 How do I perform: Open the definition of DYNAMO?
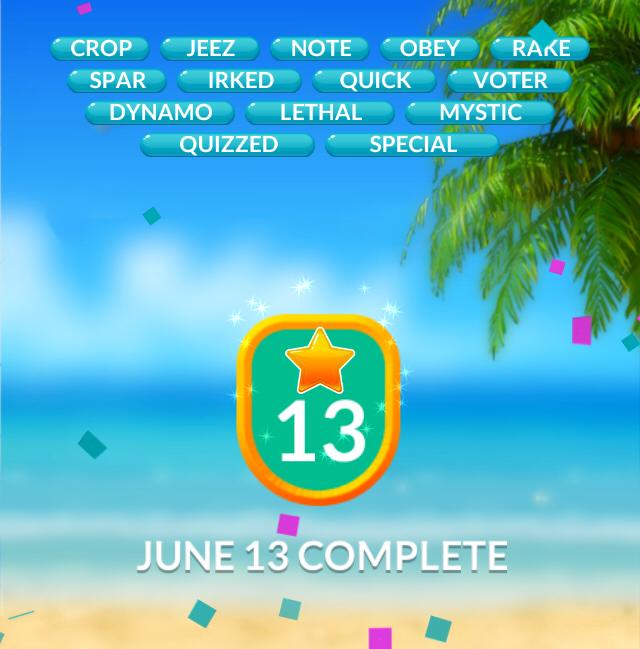coord(160,112)
